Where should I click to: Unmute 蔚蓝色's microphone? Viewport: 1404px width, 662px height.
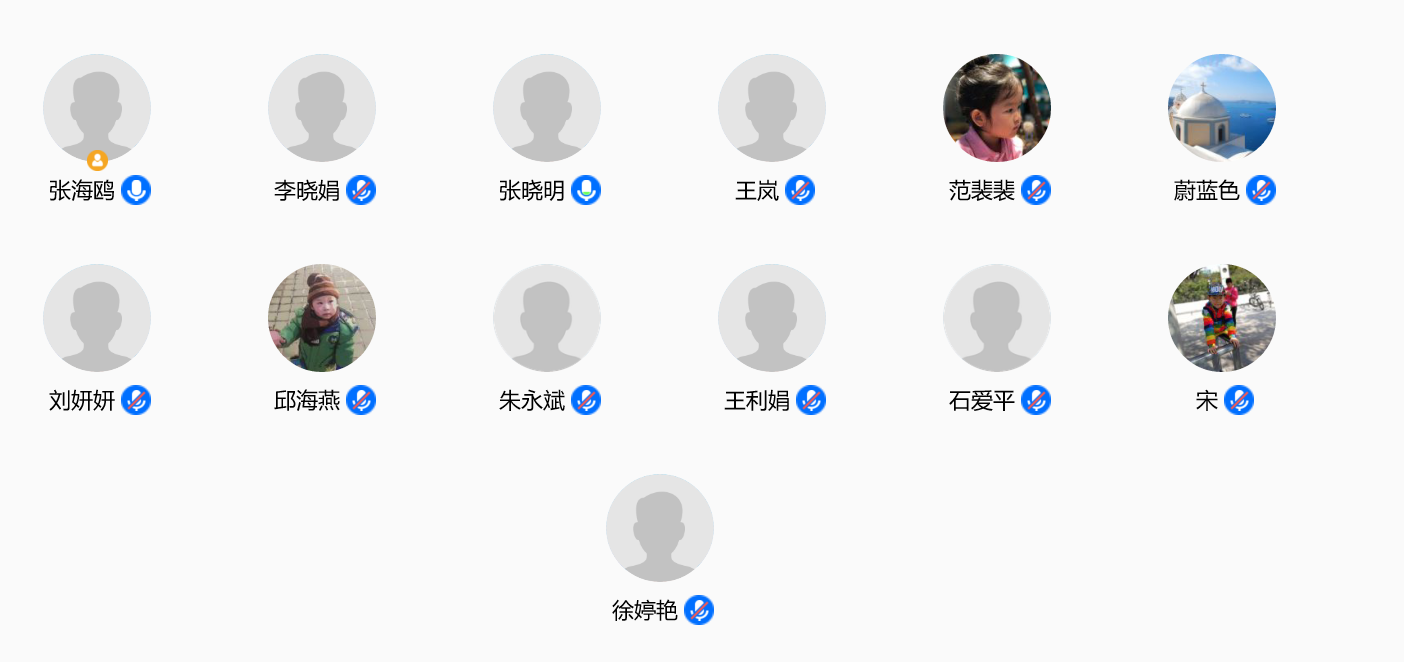coord(1261,190)
